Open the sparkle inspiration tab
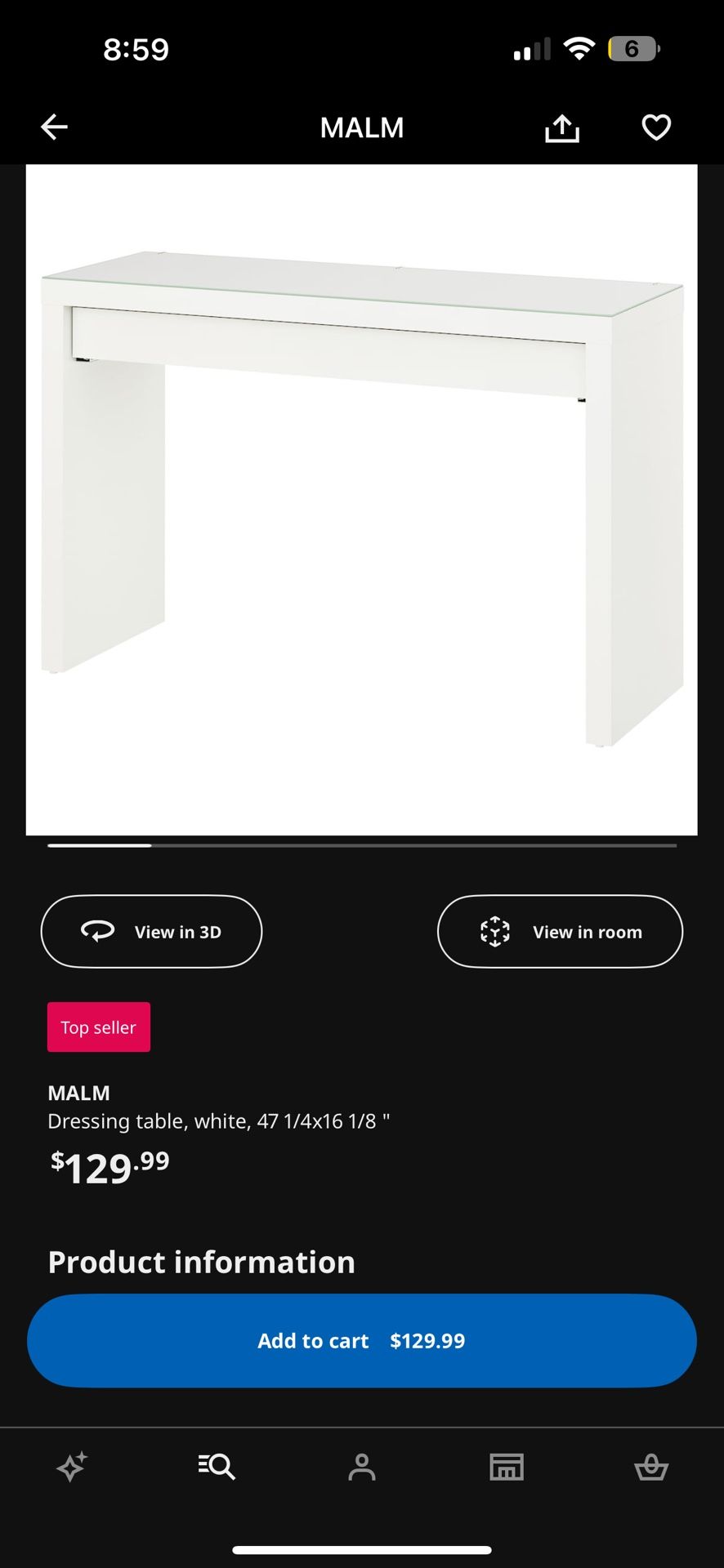This screenshot has height=1568, width=724. click(72, 1467)
